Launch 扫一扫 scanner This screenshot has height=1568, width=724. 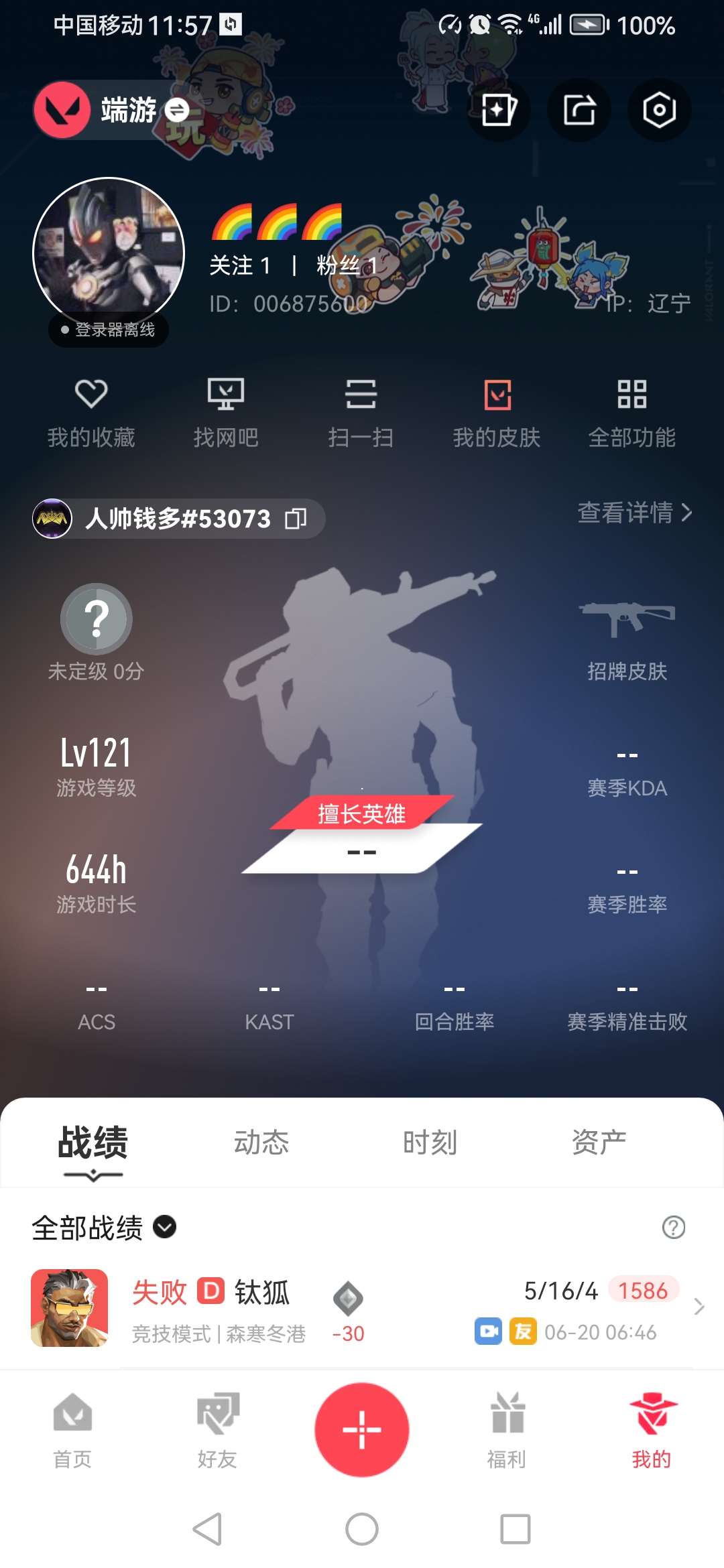coord(361,411)
